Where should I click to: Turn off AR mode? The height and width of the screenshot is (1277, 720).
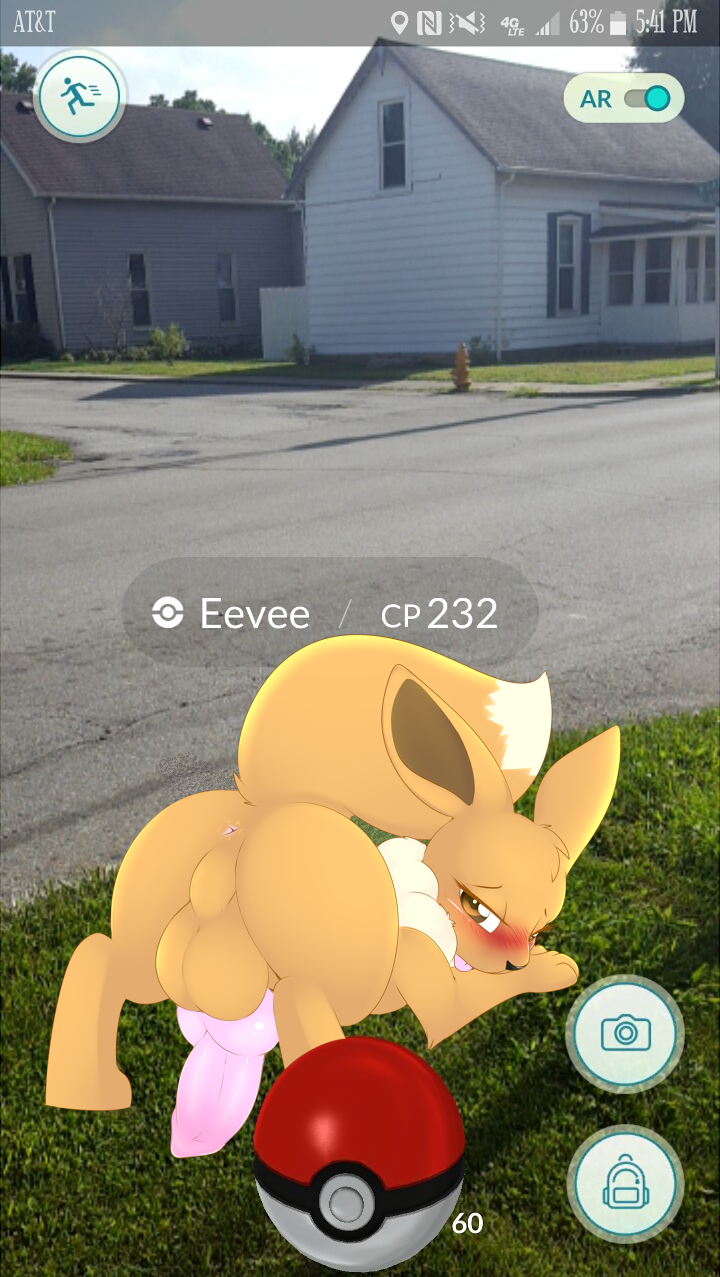(646, 98)
